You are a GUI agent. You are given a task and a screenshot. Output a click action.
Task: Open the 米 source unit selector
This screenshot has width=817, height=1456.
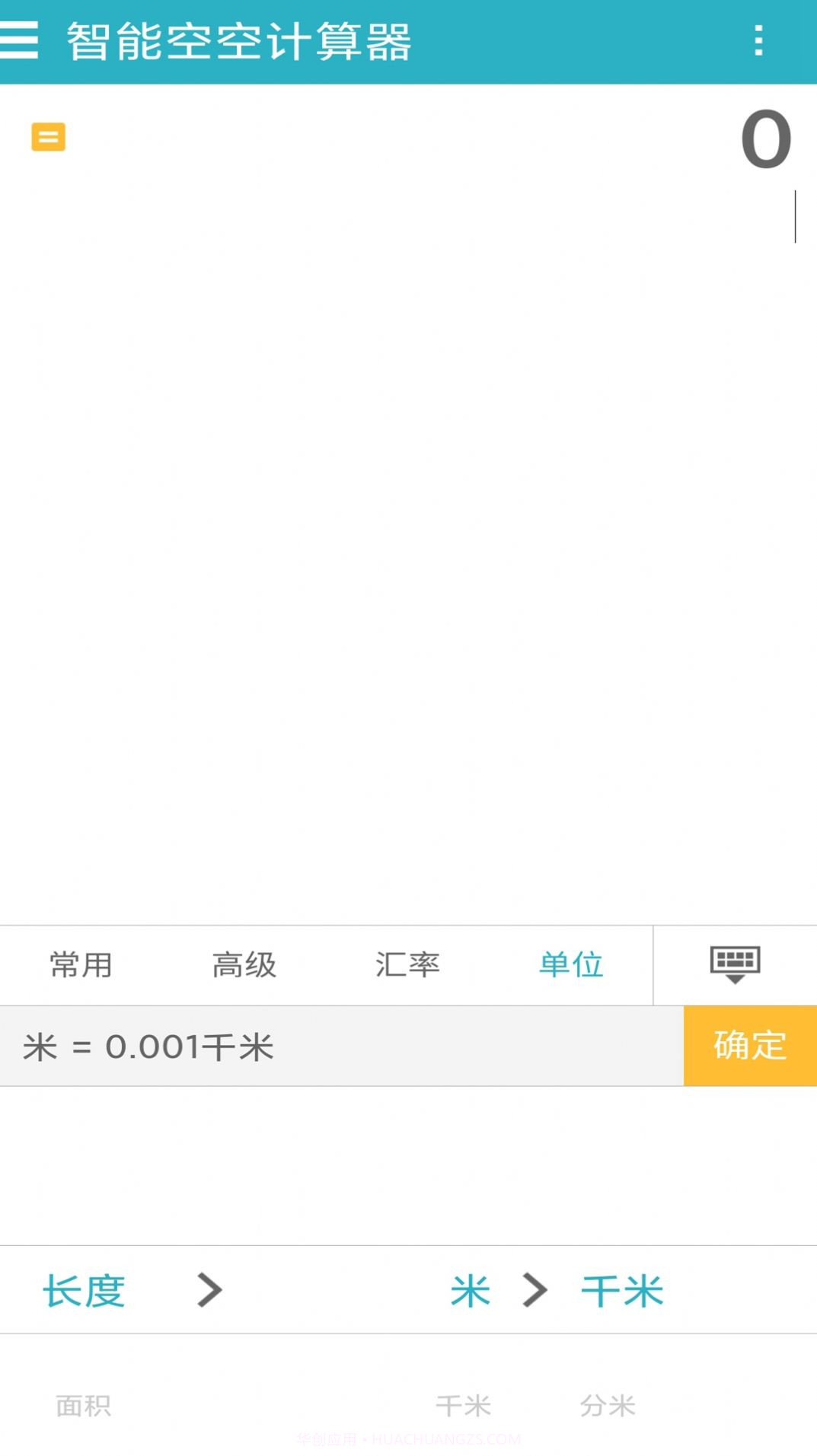[470, 1289]
